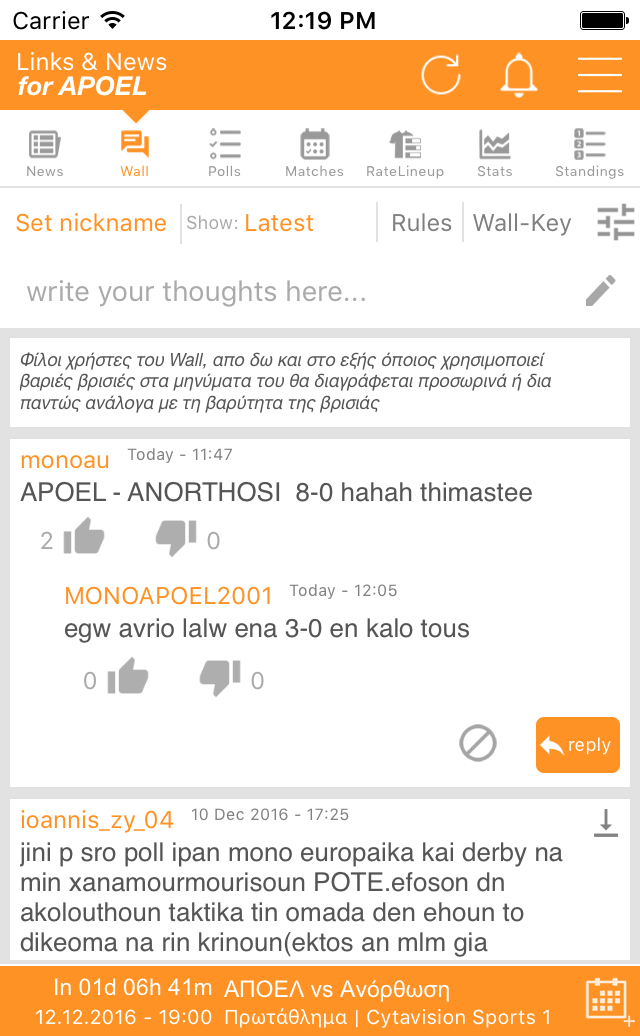Viewport: 640px width, 1036px height.
Task: Open the Matches tab
Action: (x=314, y=154)
